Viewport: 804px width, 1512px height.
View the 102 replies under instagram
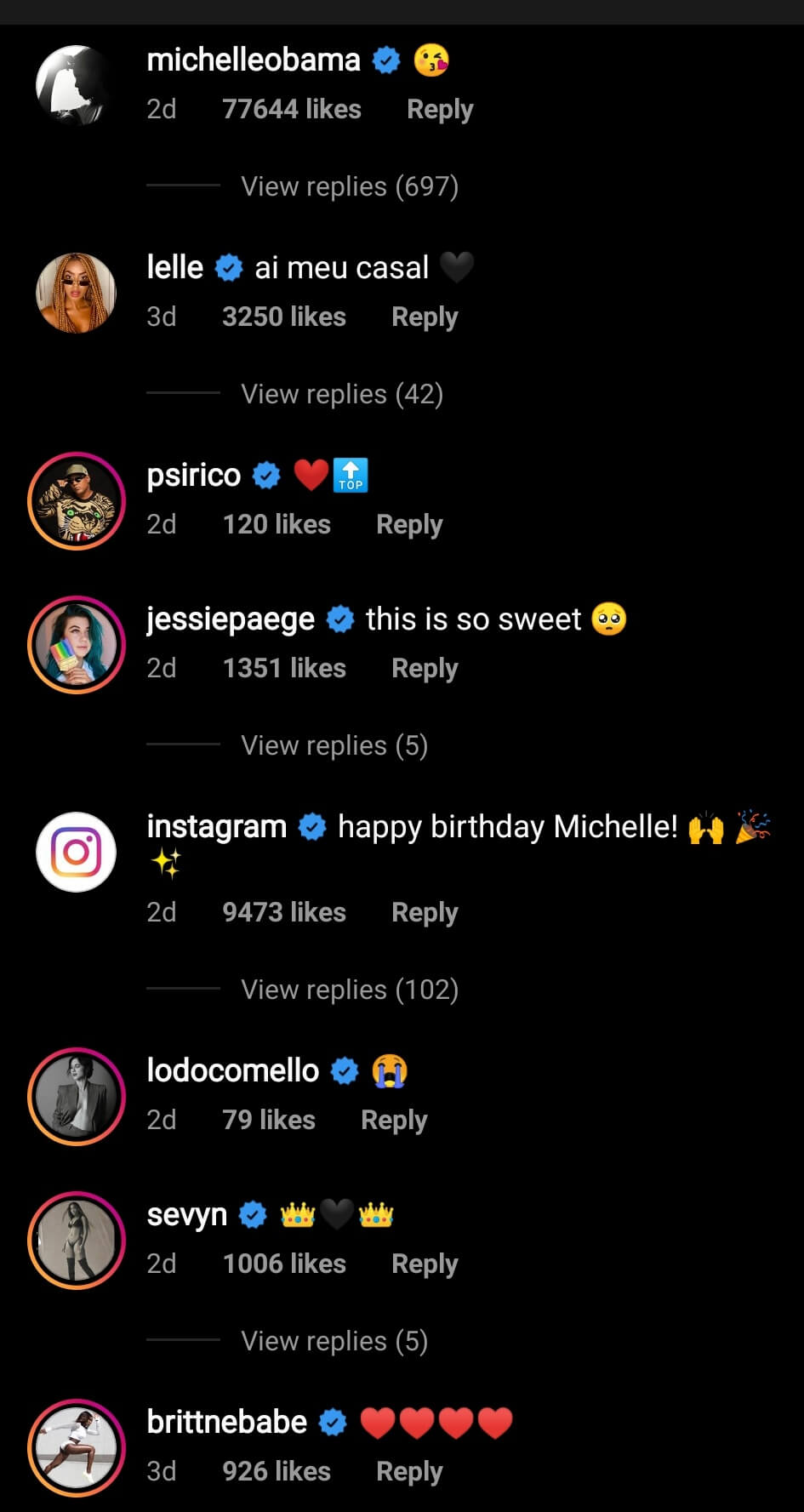349,990
